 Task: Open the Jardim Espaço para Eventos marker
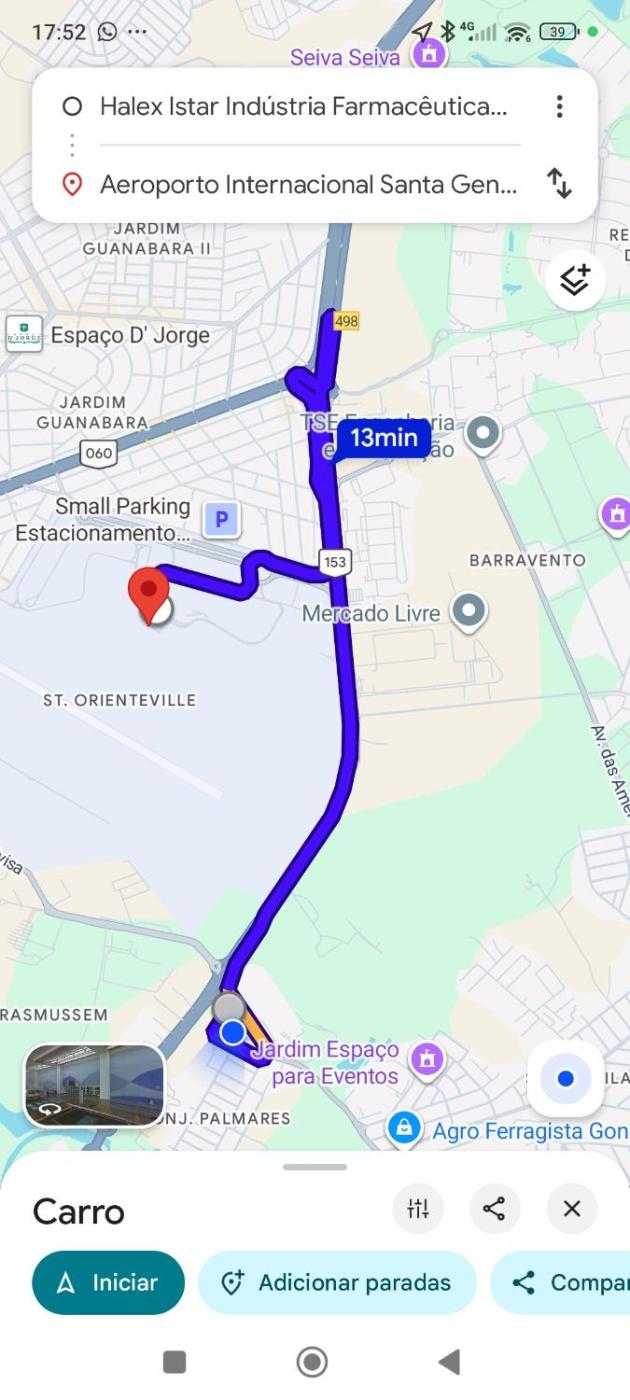click(x=428, y=1058)
